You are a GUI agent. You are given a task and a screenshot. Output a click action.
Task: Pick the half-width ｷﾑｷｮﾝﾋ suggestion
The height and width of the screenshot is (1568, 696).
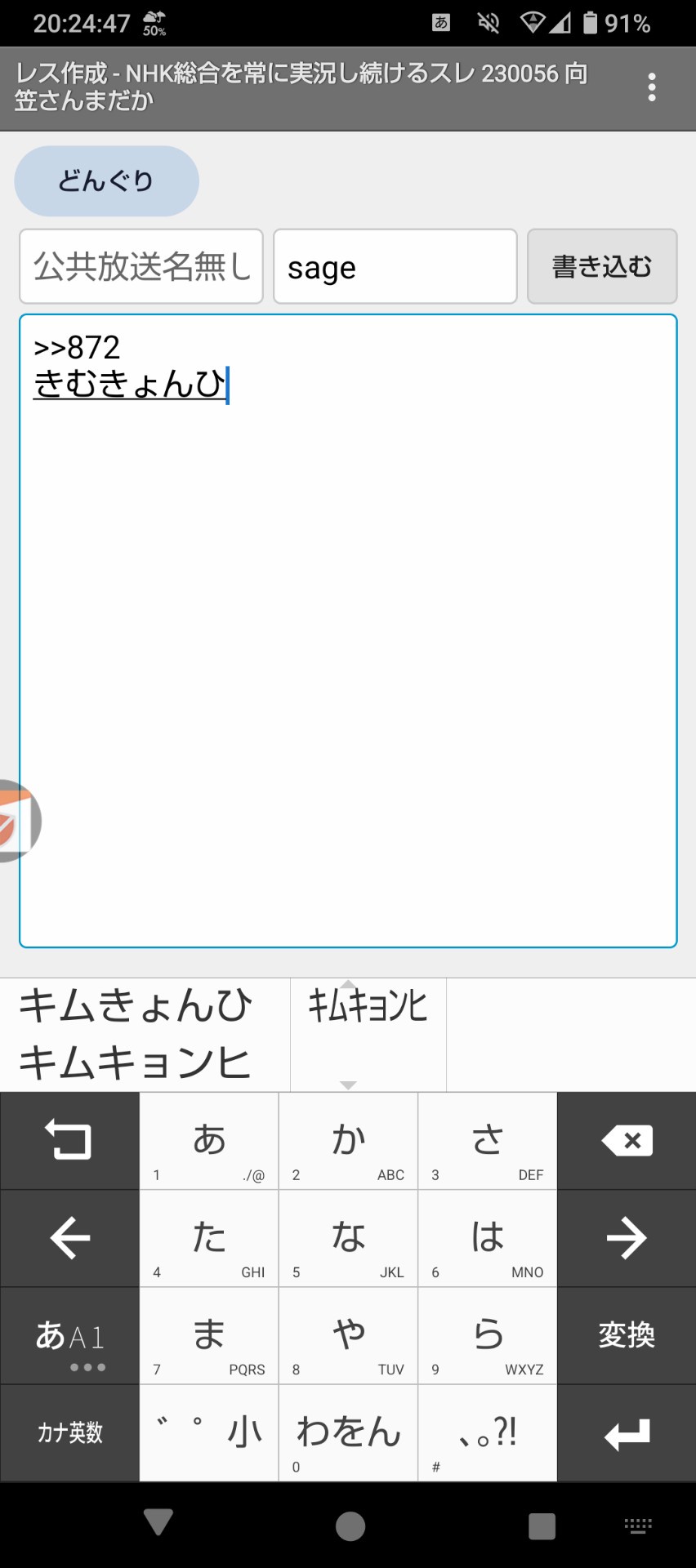[x=368, y=1006]
